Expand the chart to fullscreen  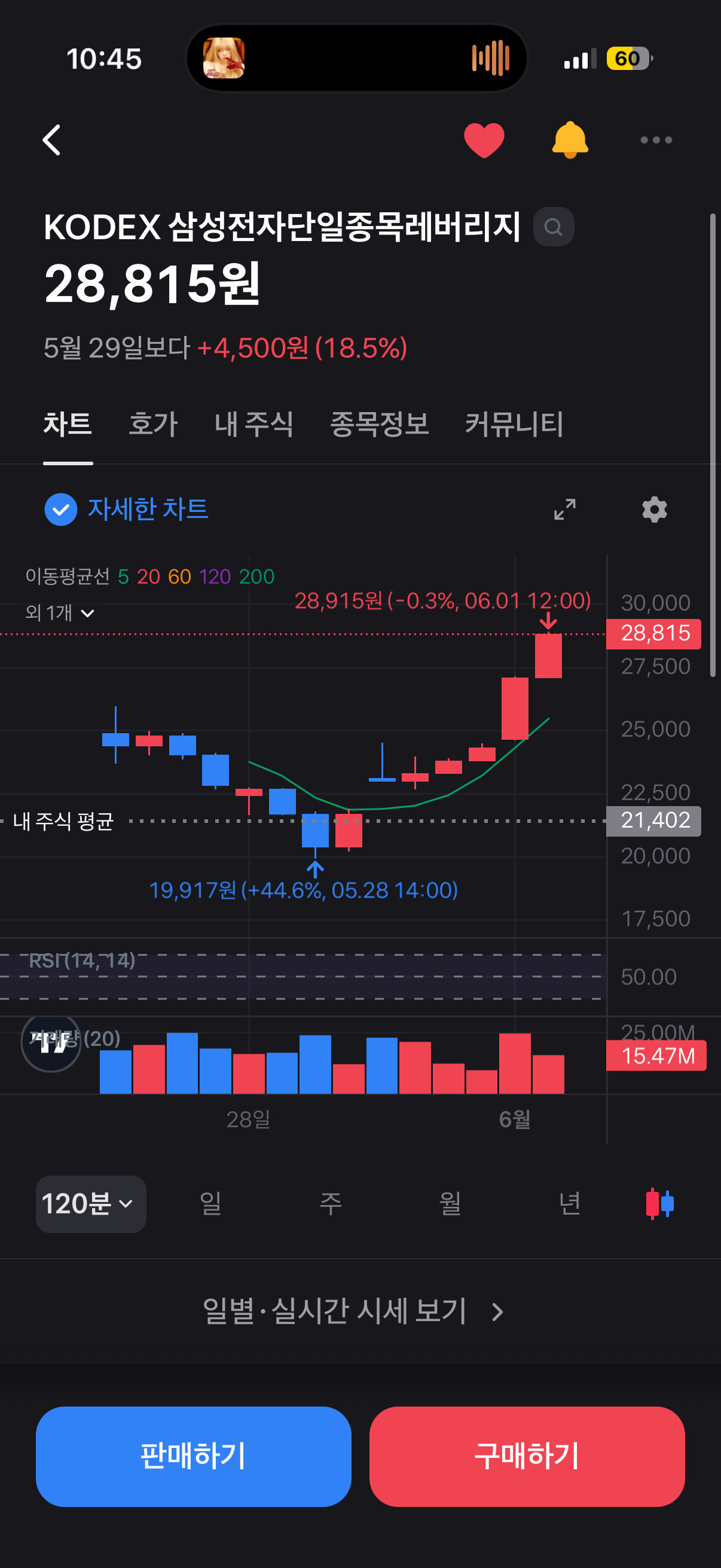coord(564,510)
